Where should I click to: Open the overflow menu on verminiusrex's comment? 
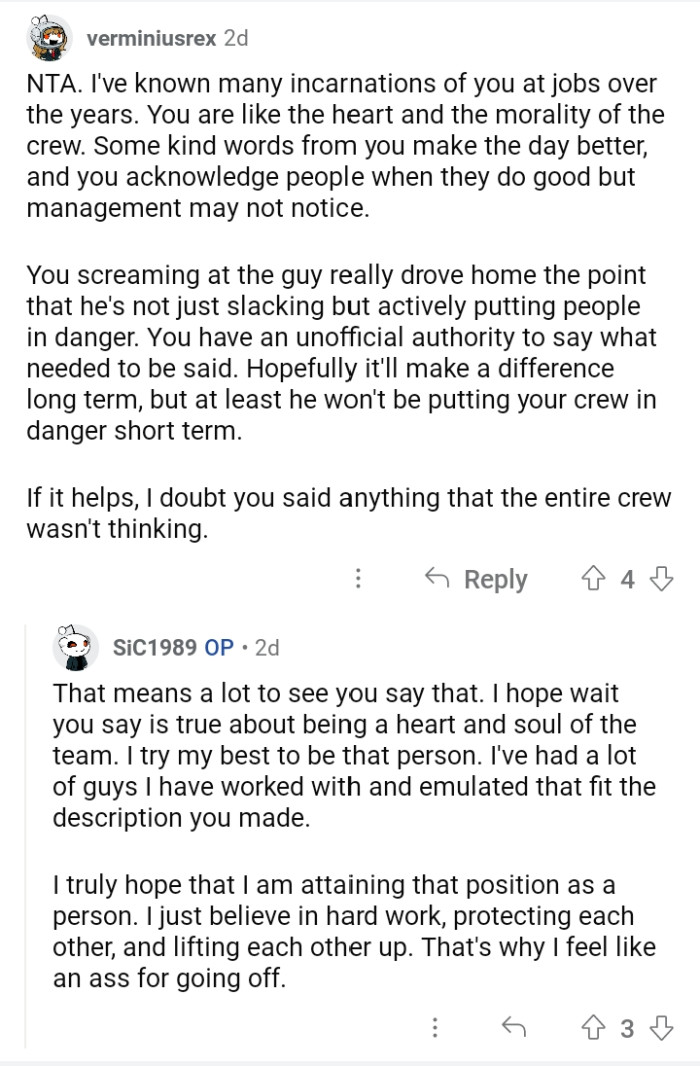(359, 579)
